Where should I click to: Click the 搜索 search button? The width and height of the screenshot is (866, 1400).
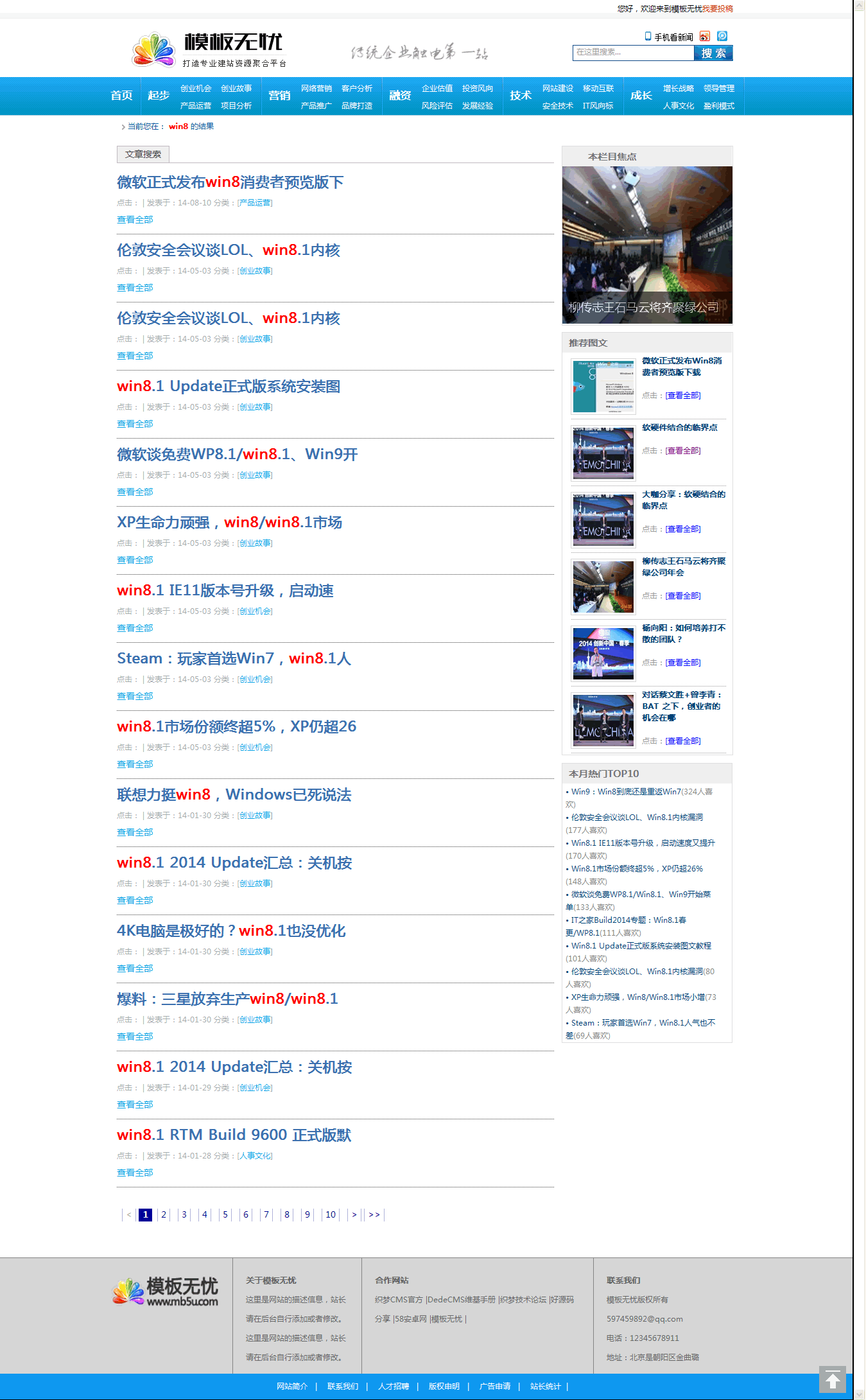click(713, 53)
